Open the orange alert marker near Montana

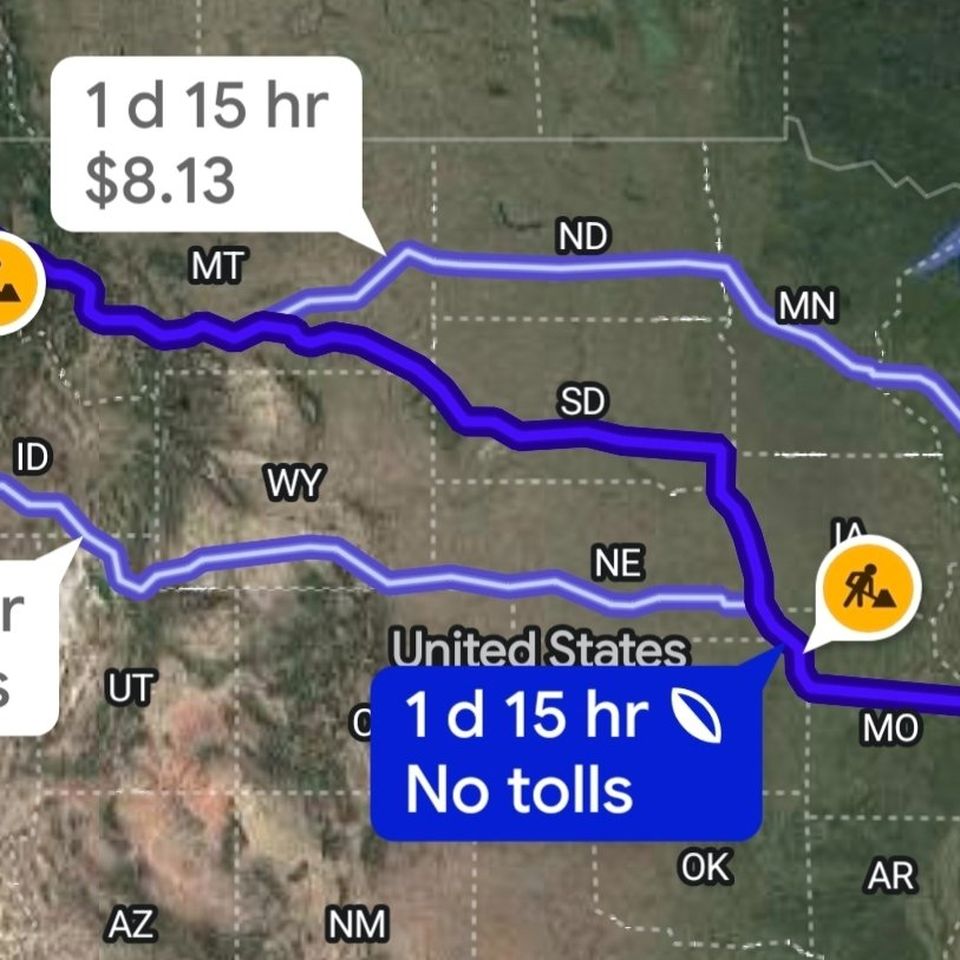coord(13,283)
